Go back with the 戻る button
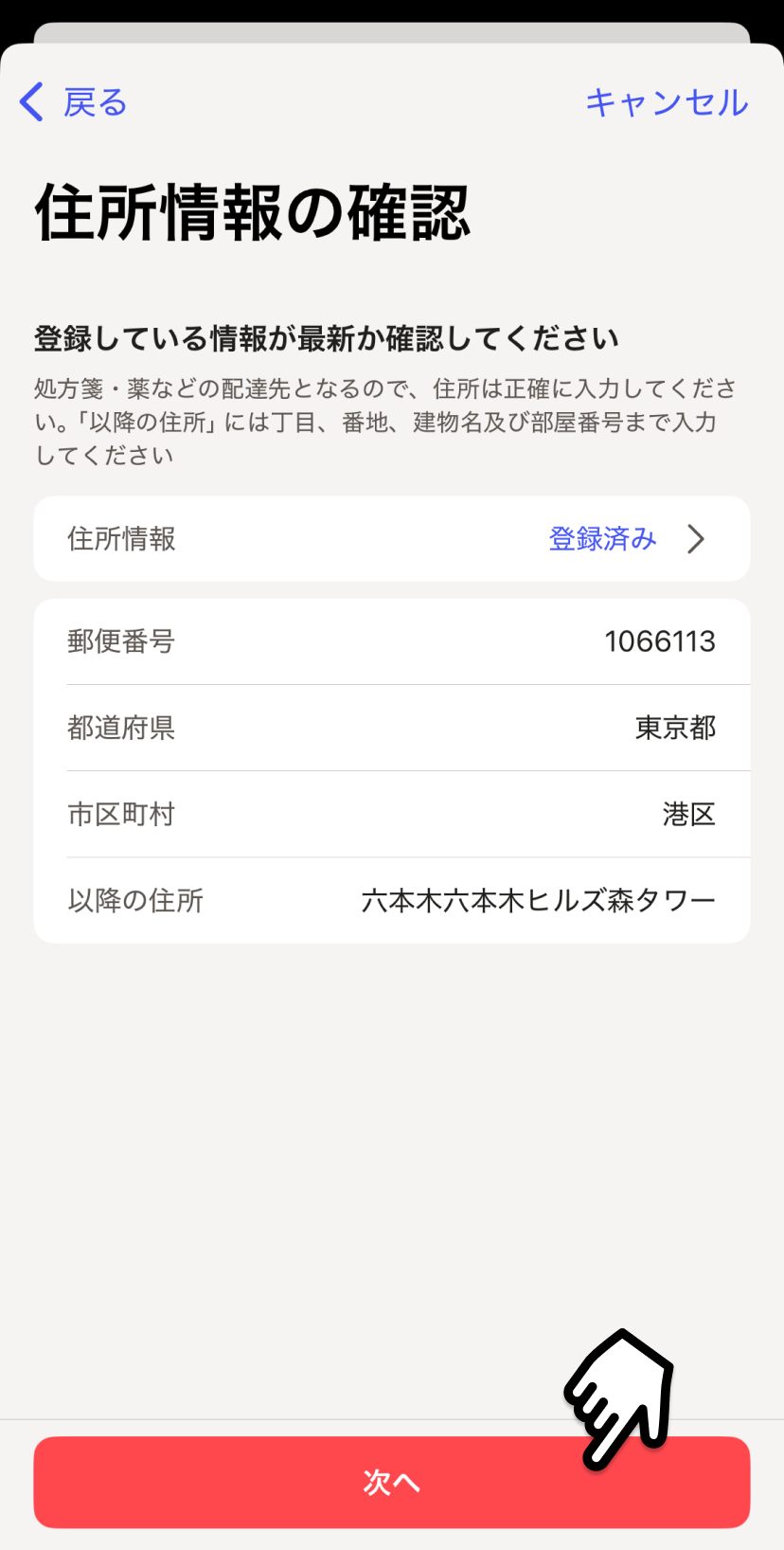784x1550 pixels. pyautogui.click(x=74, y=102)
